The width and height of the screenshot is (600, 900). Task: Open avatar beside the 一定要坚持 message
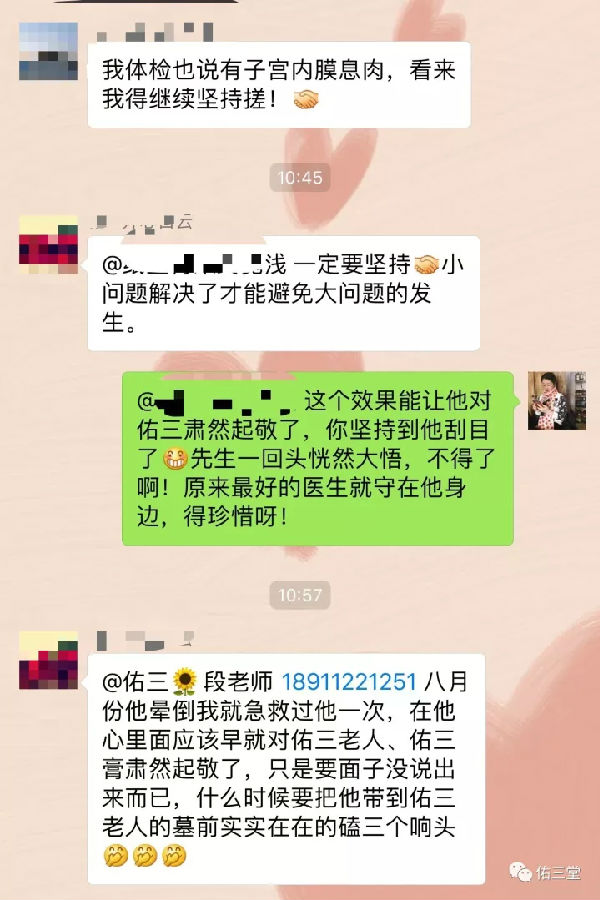click(x=48, y=246)
